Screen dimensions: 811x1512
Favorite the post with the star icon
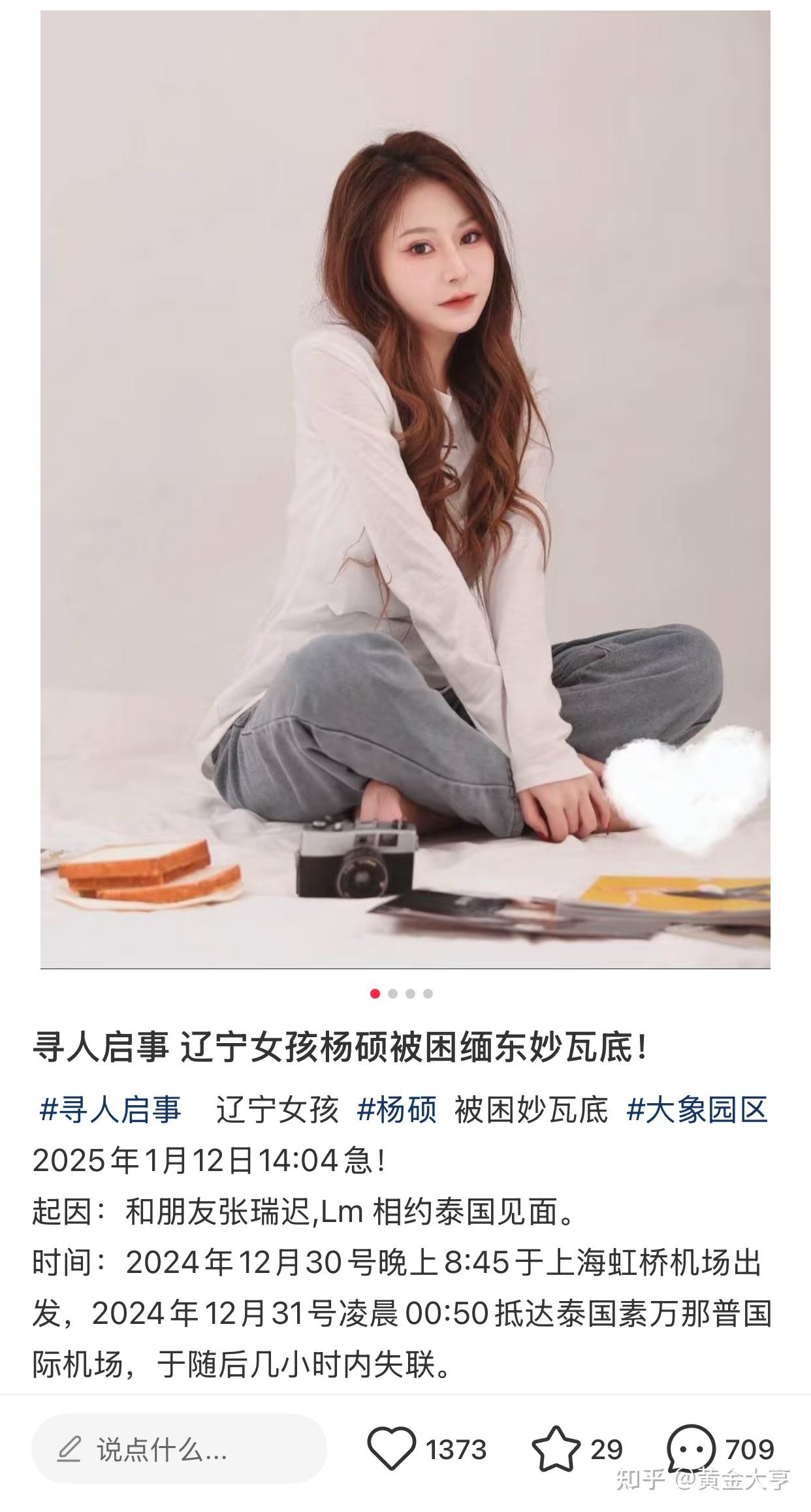[x=556, y=1448]
